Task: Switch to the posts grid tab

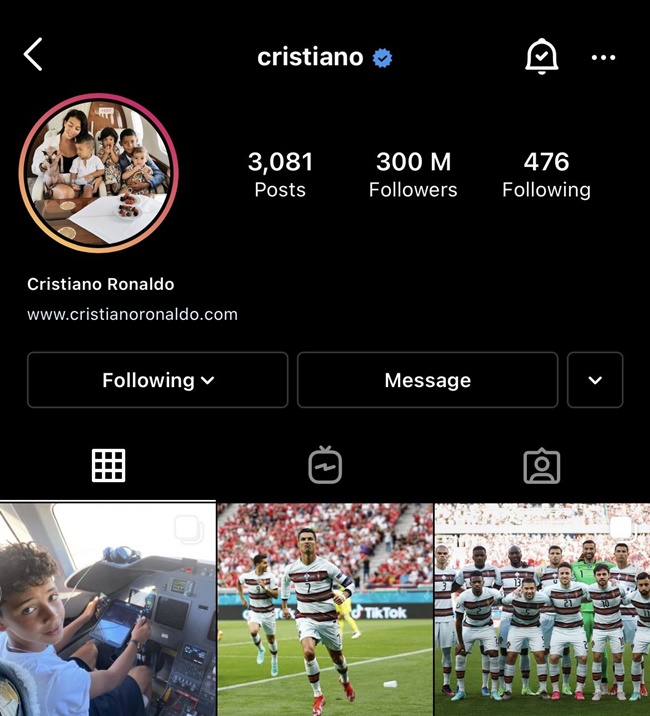Action: 108,466
